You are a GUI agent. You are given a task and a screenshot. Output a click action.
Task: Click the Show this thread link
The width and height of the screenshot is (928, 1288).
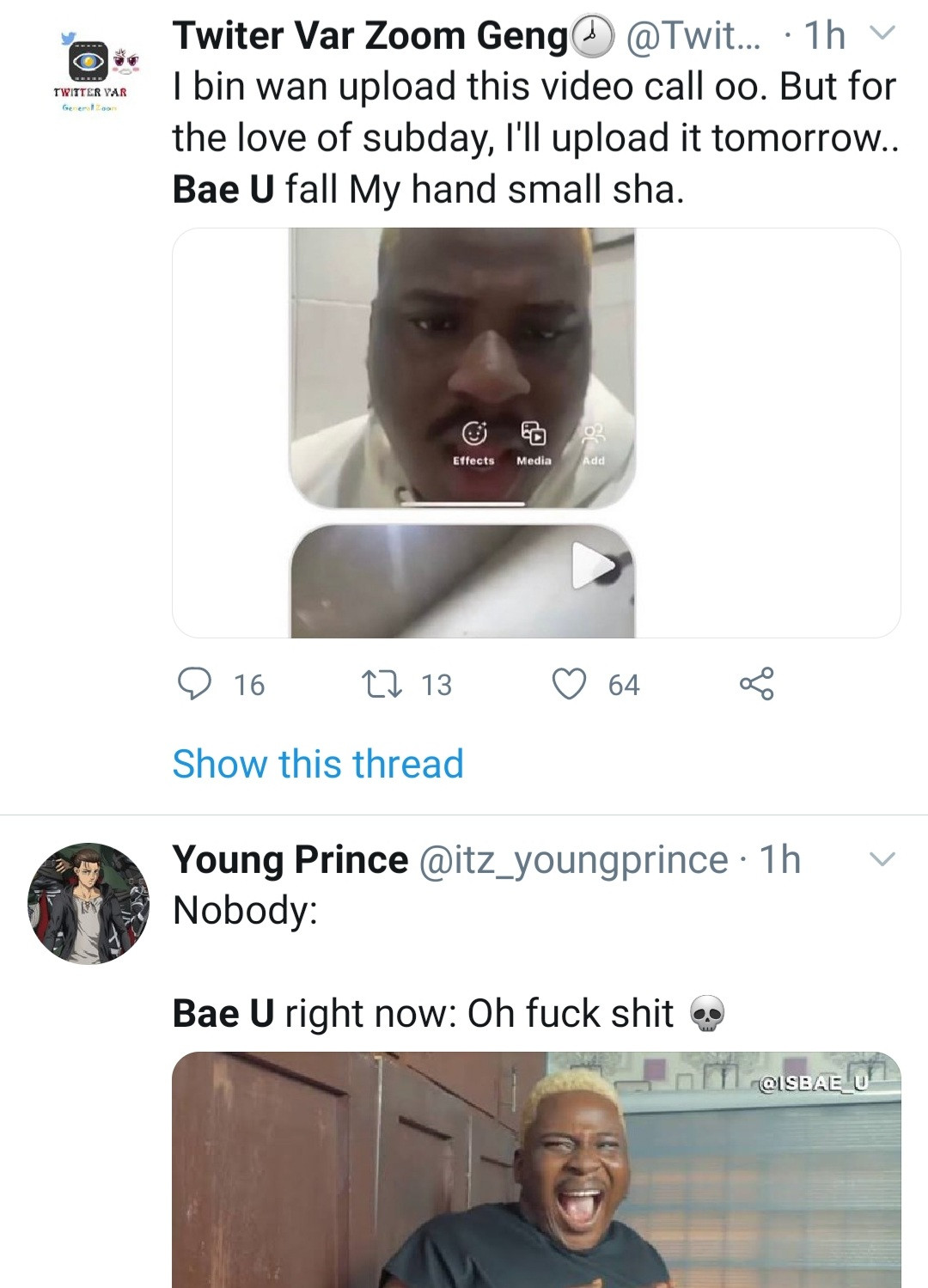[317, 763]
